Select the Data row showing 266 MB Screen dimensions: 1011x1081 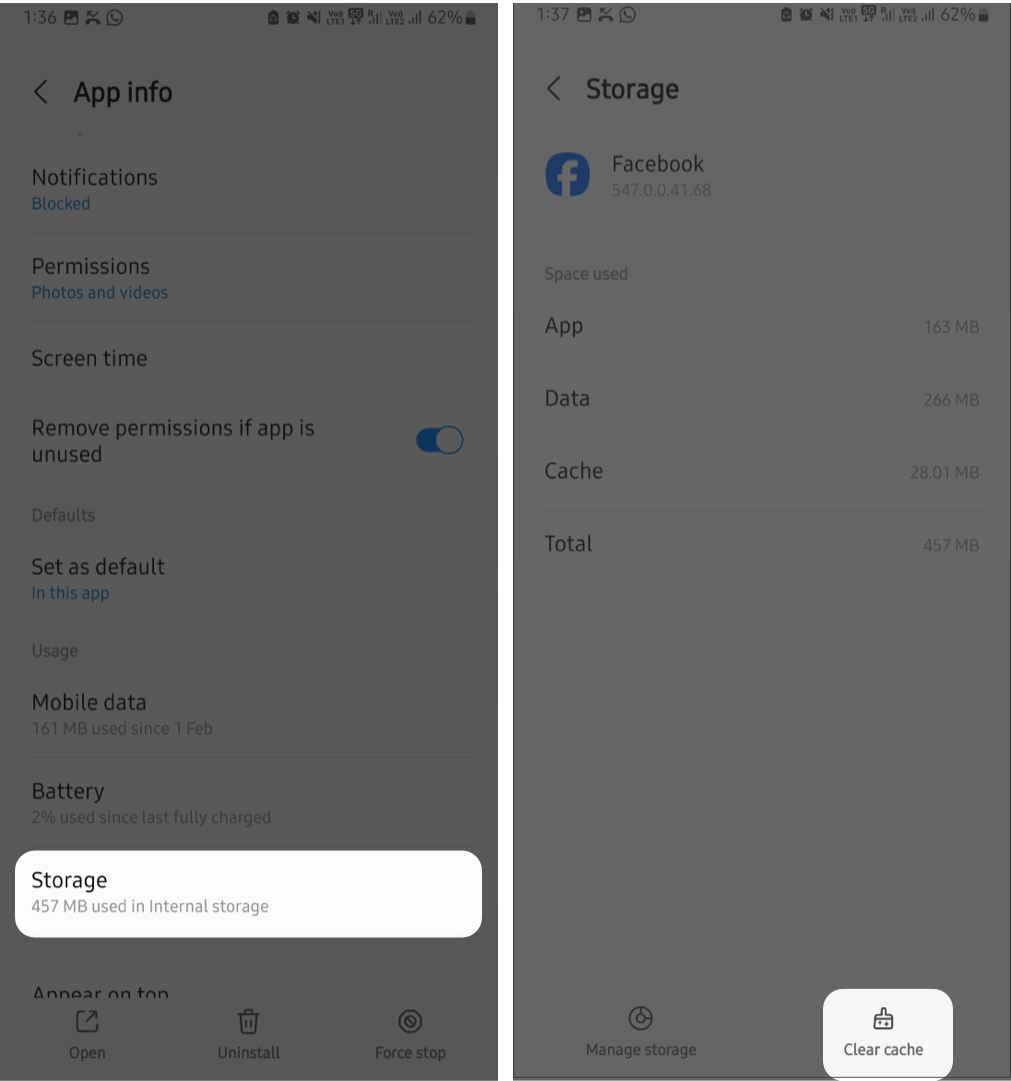[x=760, y=398]
